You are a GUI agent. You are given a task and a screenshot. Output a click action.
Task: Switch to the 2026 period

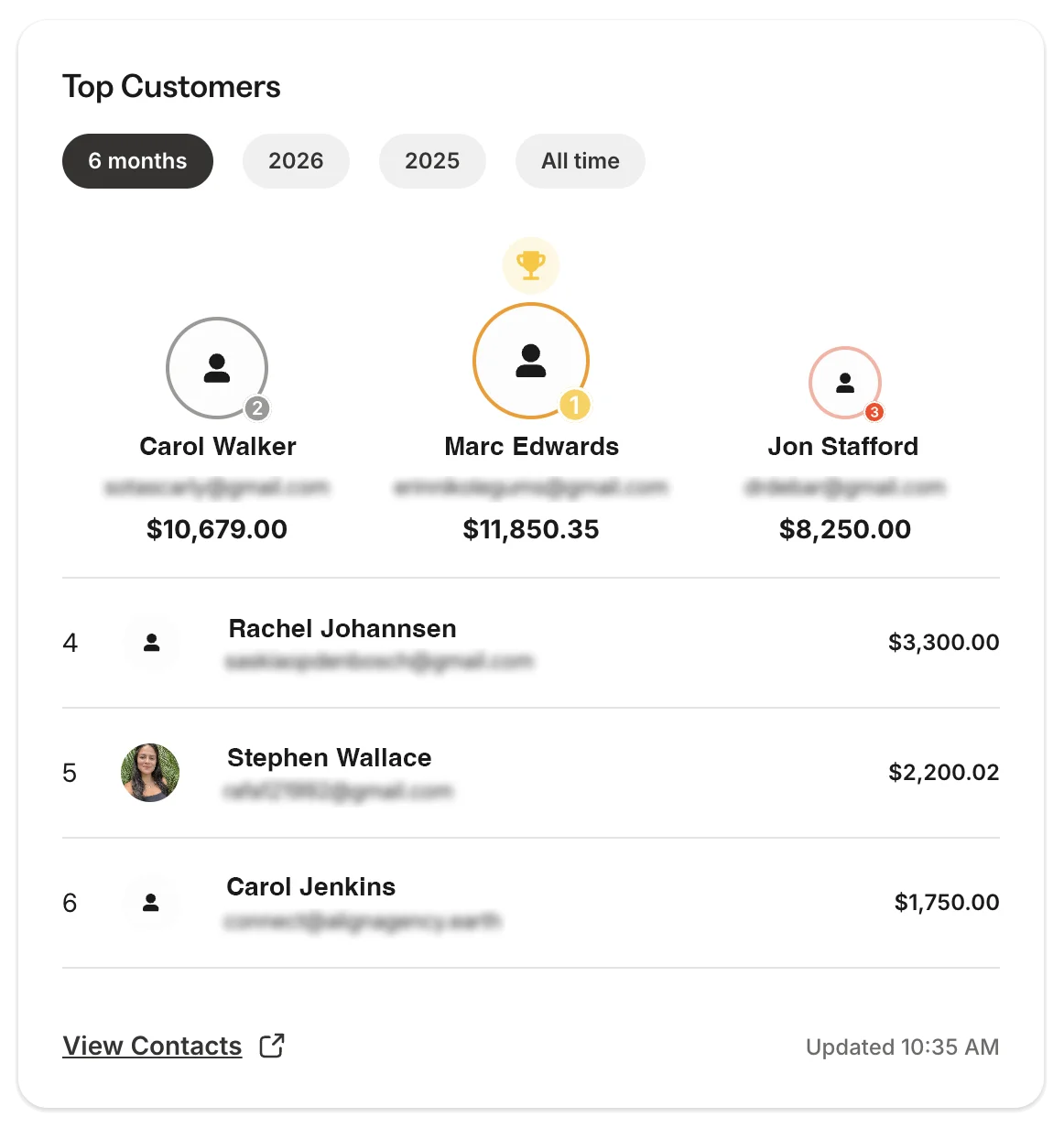(x=296, y=161)
